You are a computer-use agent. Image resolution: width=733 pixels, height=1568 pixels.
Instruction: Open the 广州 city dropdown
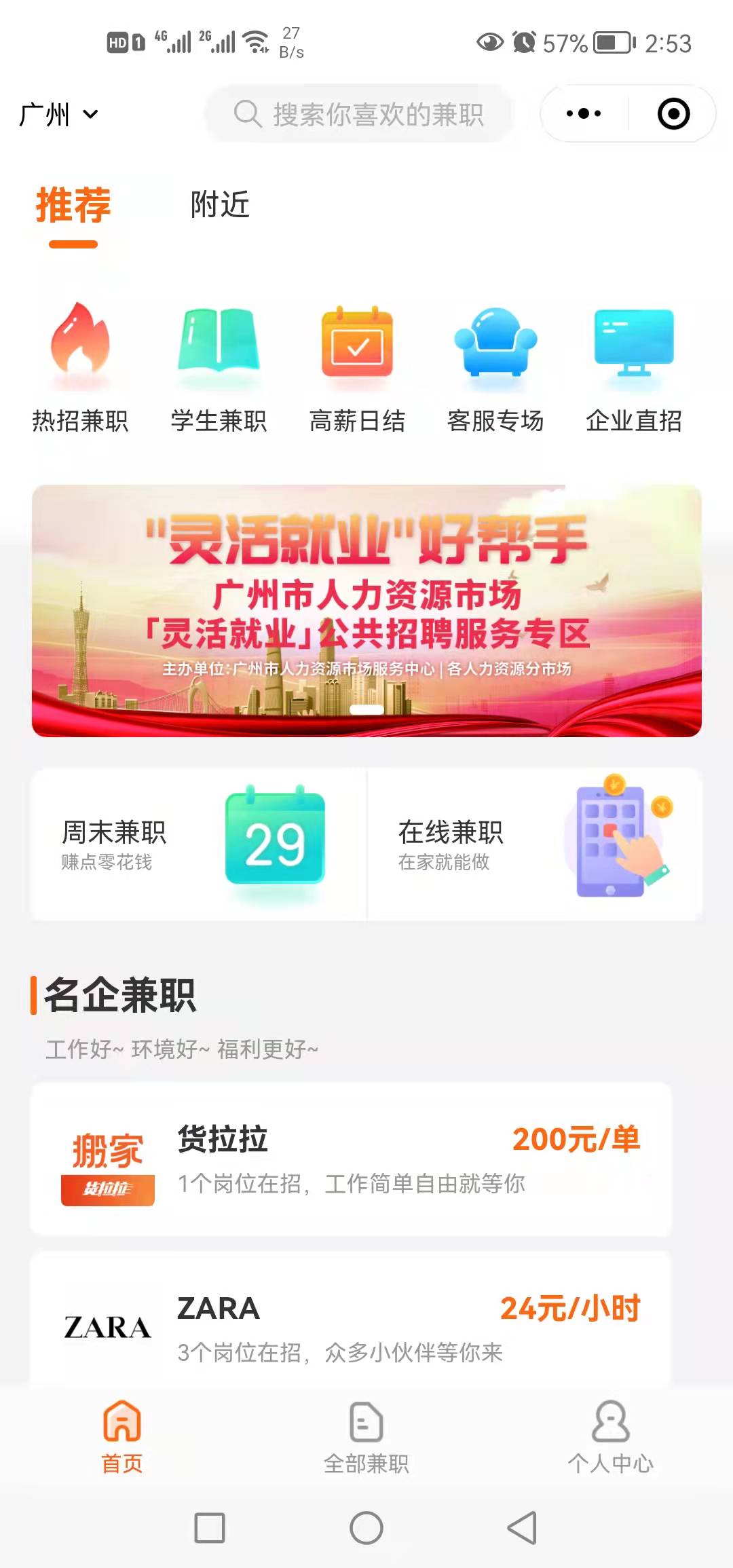coord(58,114)
